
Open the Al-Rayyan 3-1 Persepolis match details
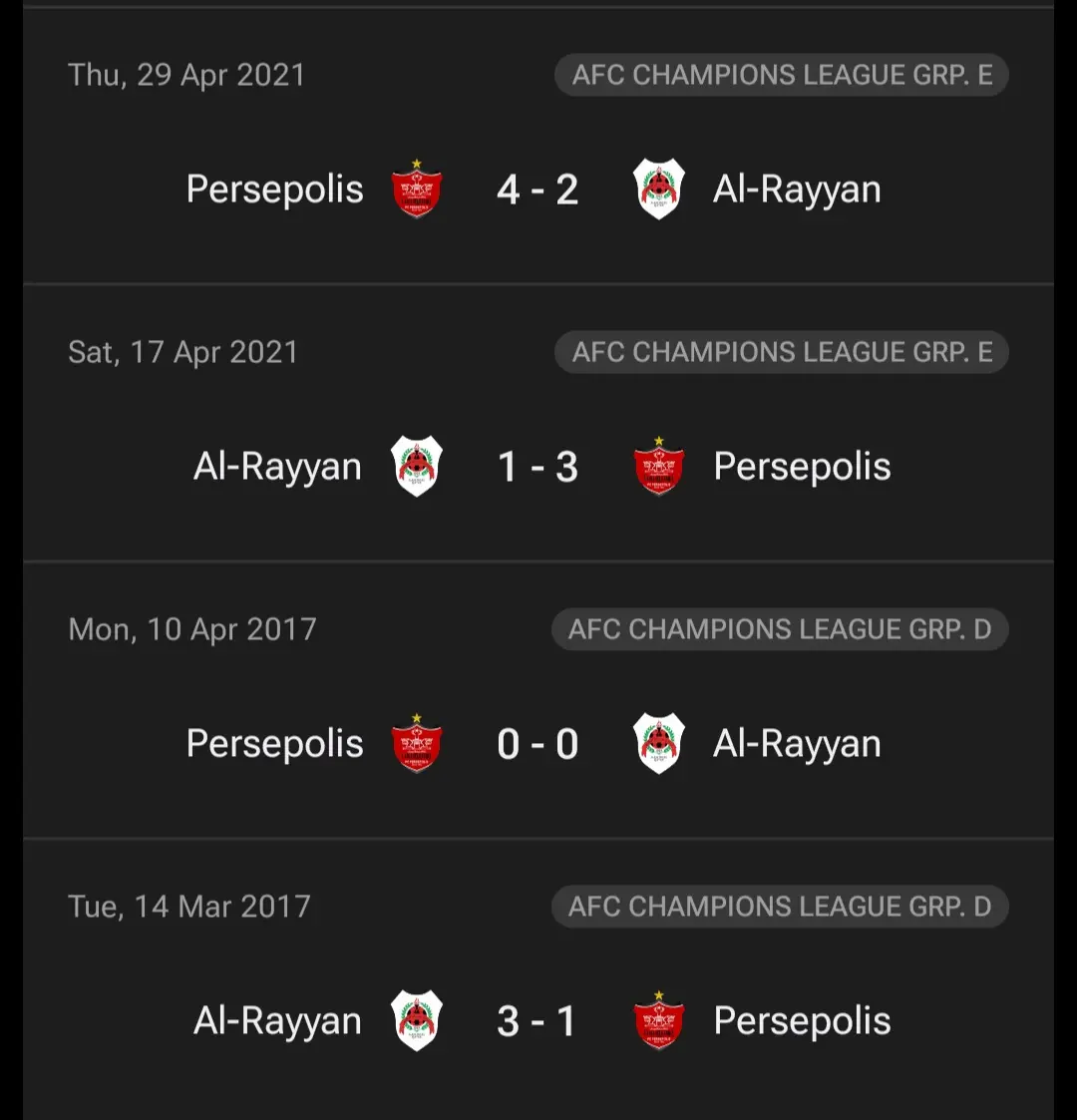point(538,1019)
